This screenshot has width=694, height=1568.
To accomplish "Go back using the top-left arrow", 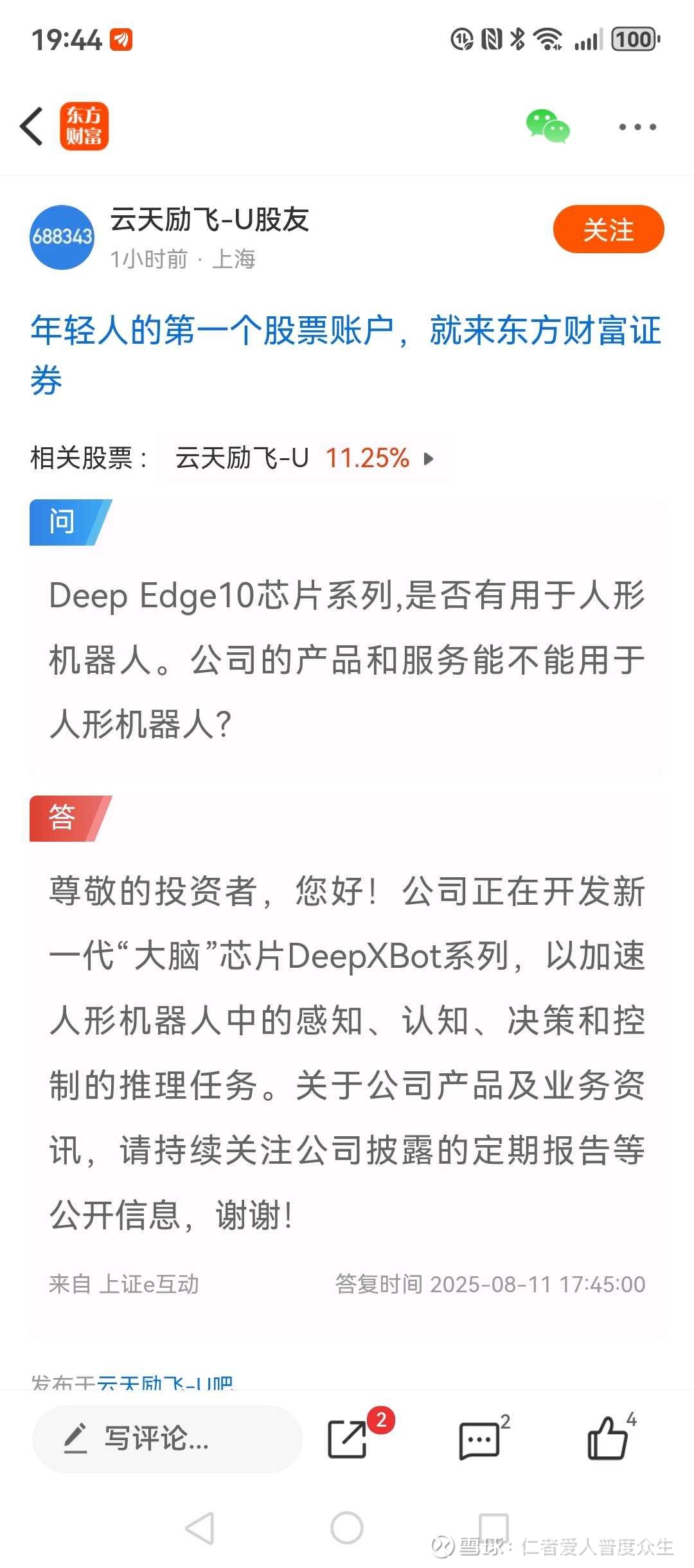I will (32, 126).
